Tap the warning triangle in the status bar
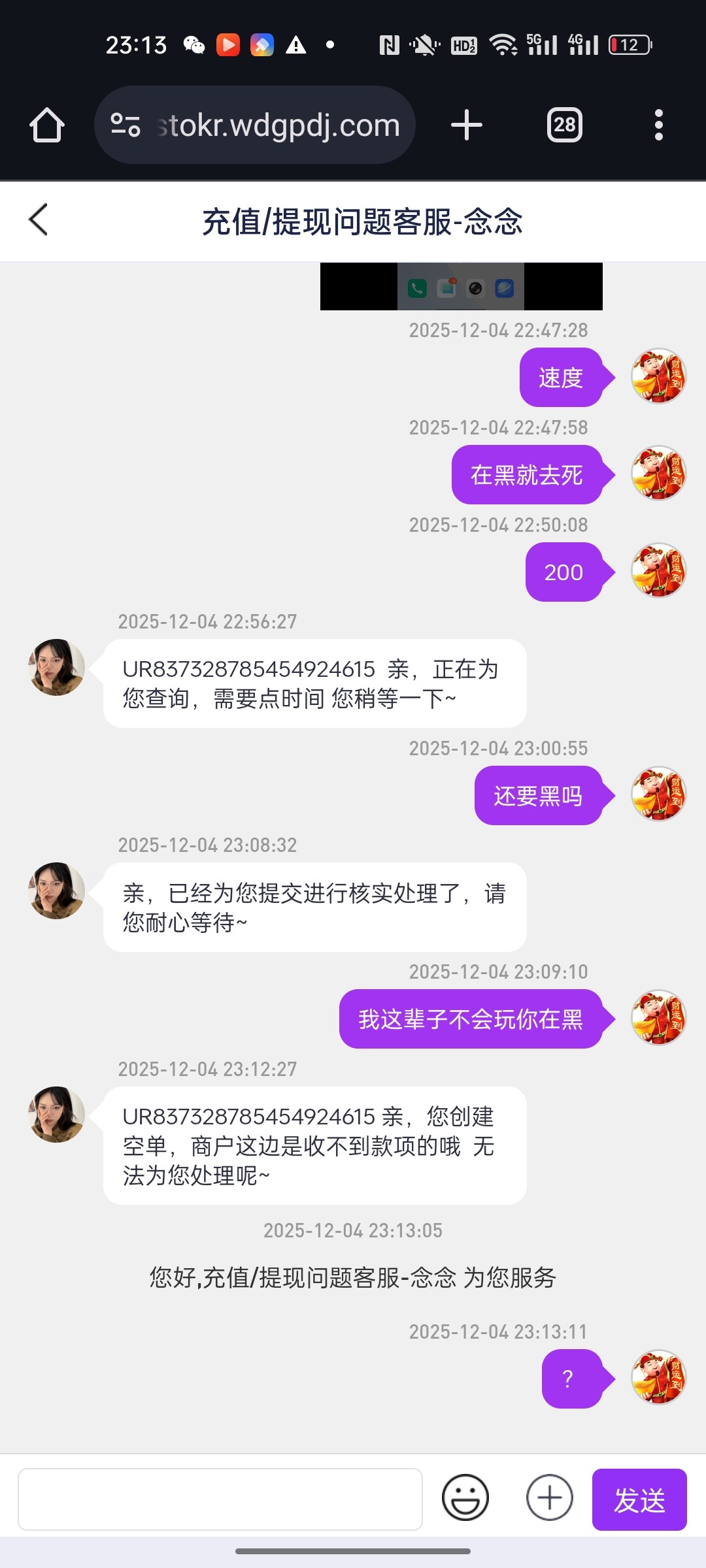The width and height of the screenshot is (706, 1568). (295, 44)
